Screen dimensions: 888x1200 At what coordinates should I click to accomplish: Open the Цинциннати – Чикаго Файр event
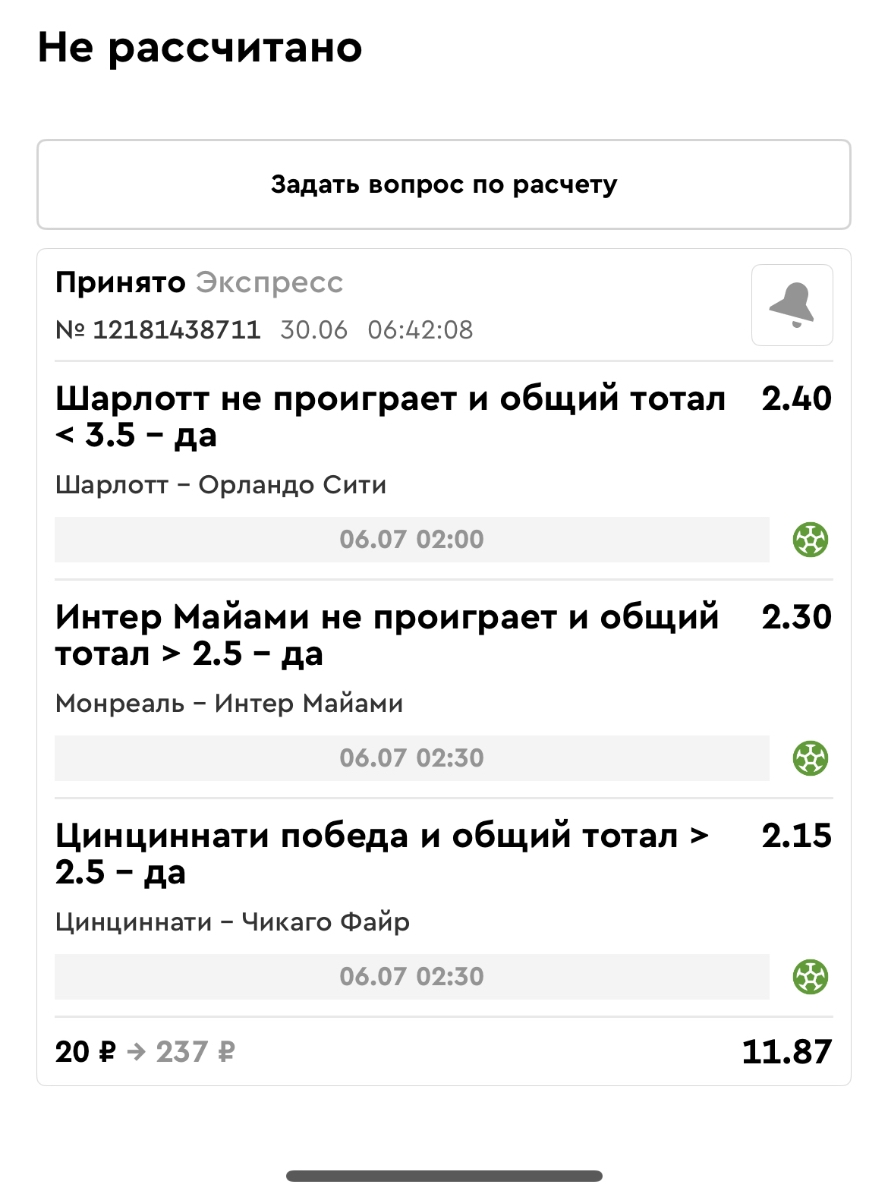pos(232,922)
